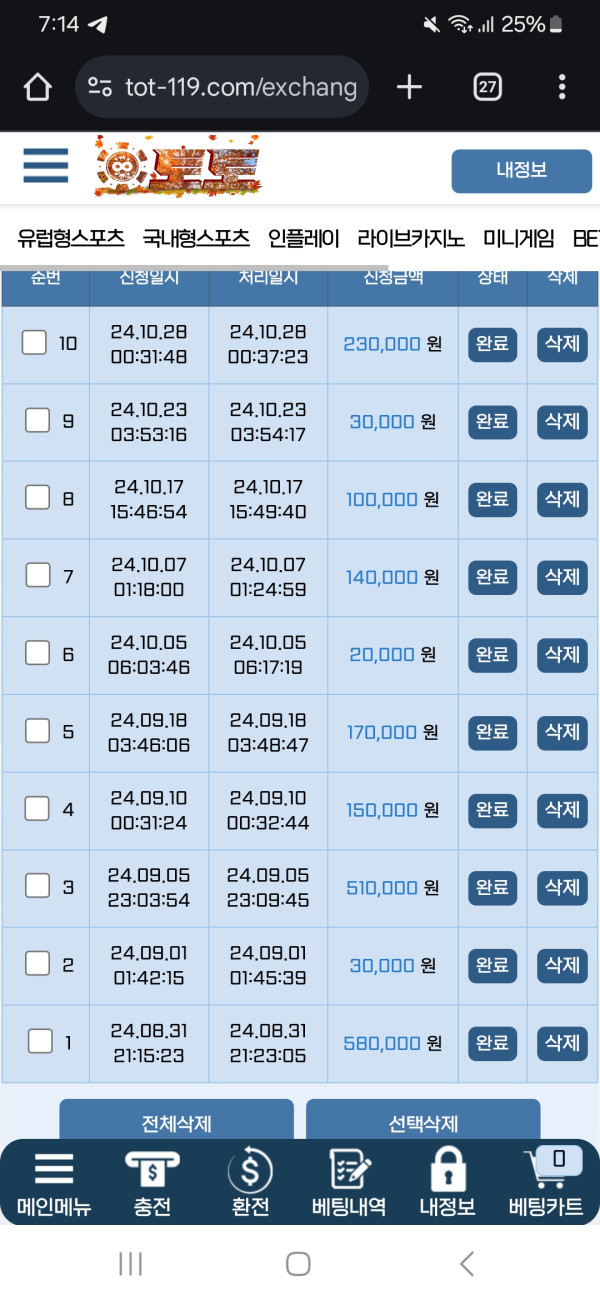
Task: Tick the checkbox for row 1
Action: (x=39, y=1041)
